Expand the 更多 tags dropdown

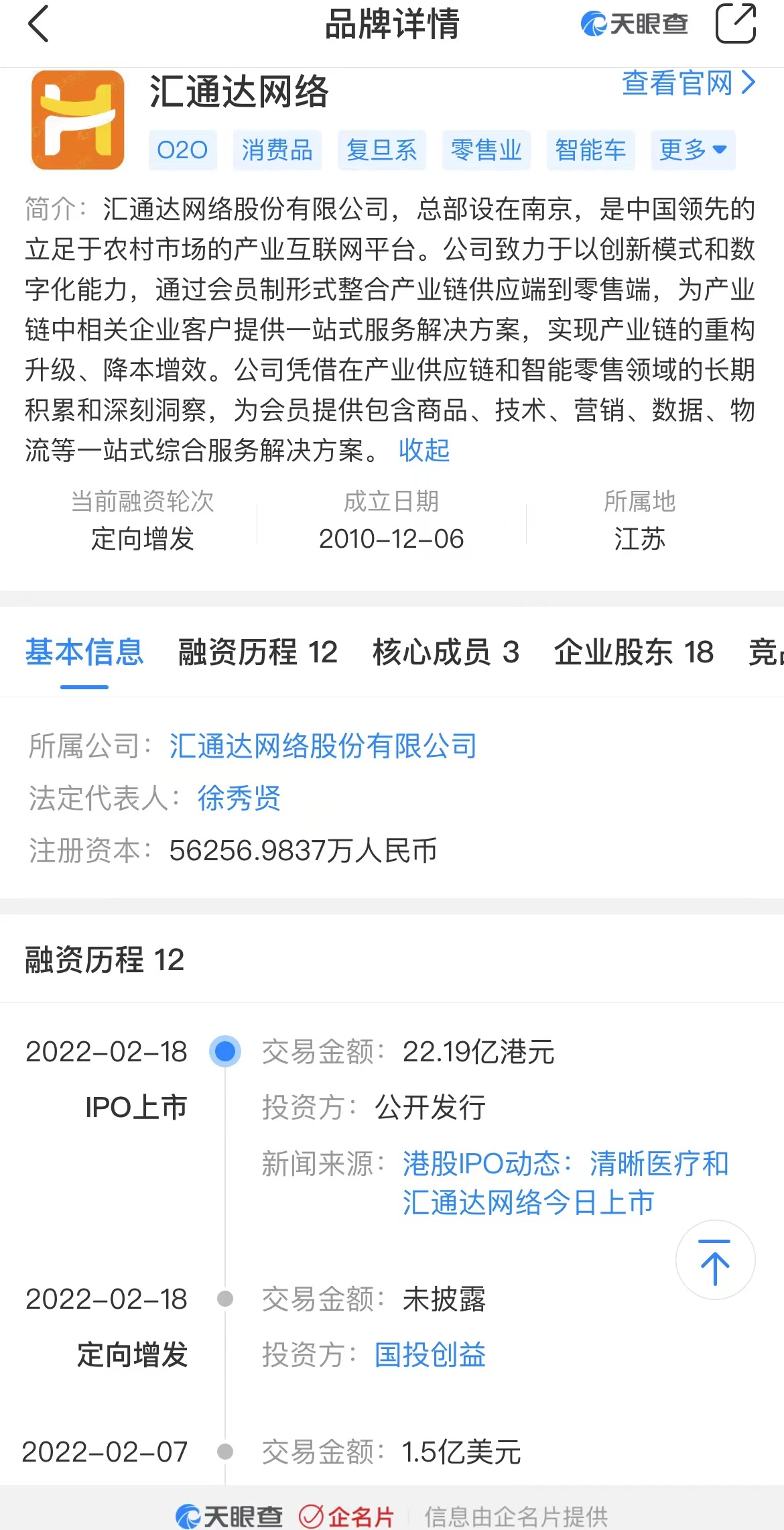[x=694, y=150]
